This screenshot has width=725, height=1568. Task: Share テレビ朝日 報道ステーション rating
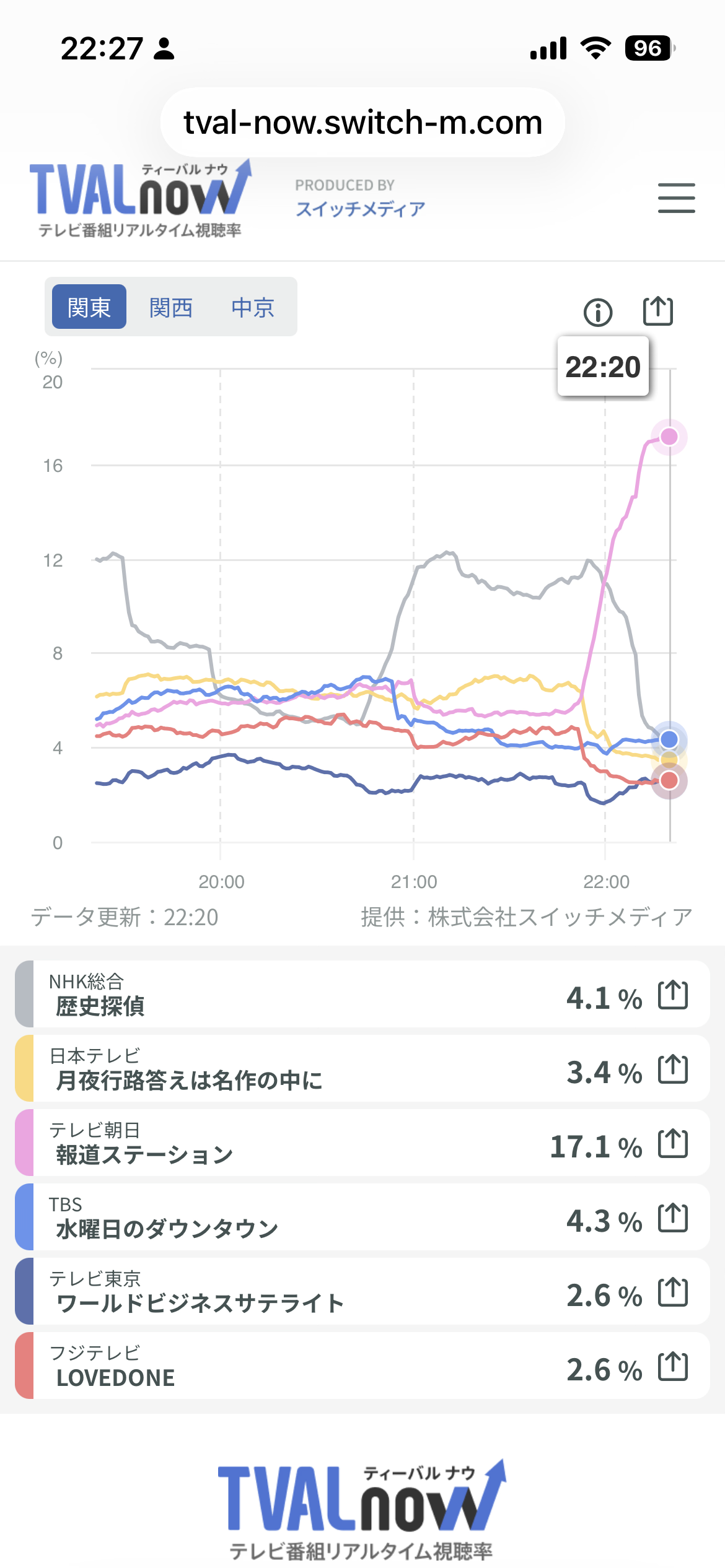(673, 1144)
